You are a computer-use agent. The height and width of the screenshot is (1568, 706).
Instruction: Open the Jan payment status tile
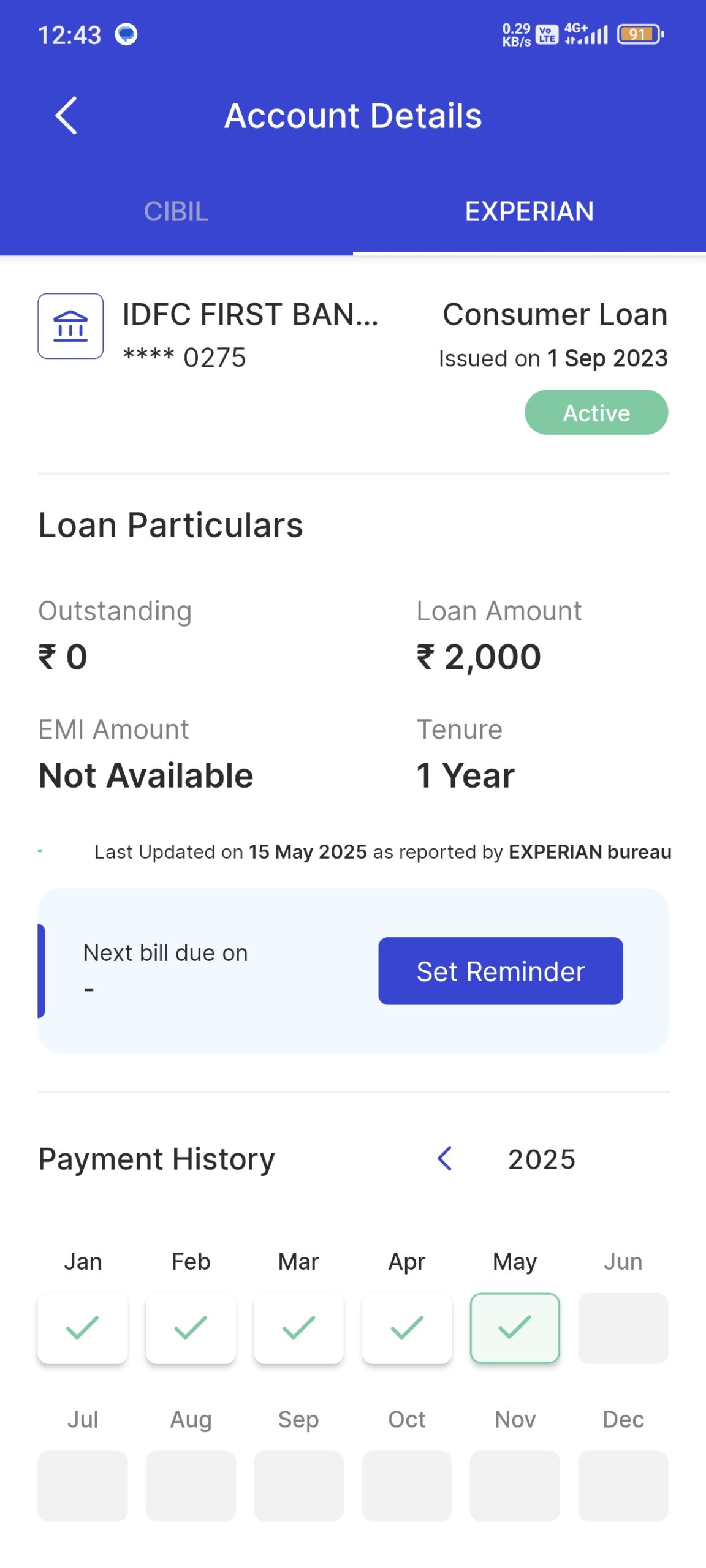pos(83,1328)
